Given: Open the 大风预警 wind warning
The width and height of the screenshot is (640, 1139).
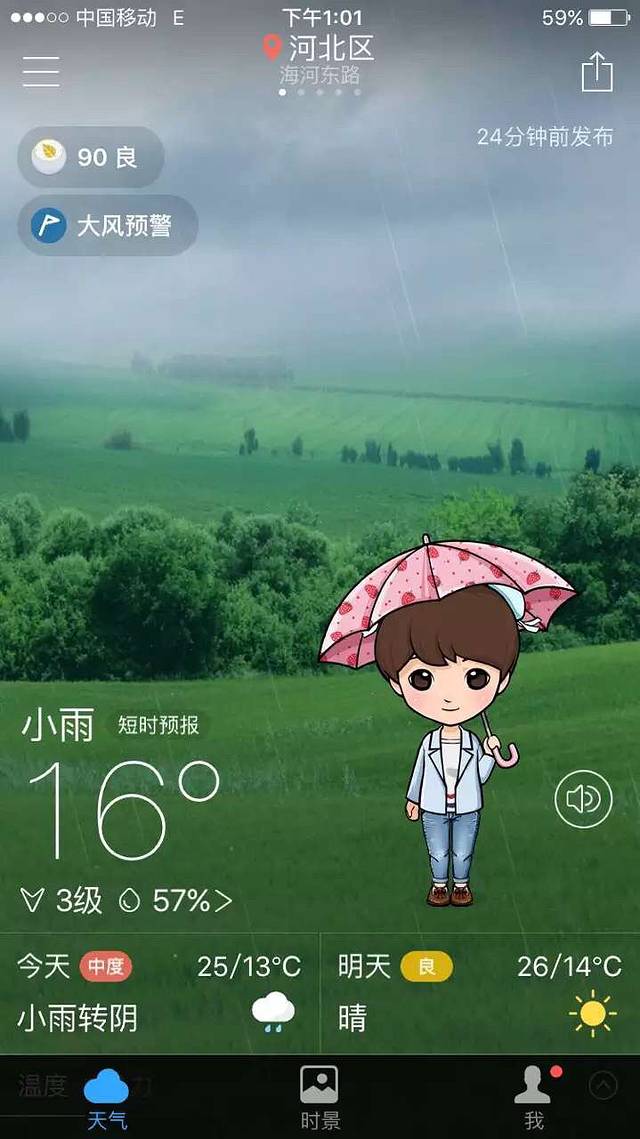Looking at the screenshot, I should tap(108, 225).
